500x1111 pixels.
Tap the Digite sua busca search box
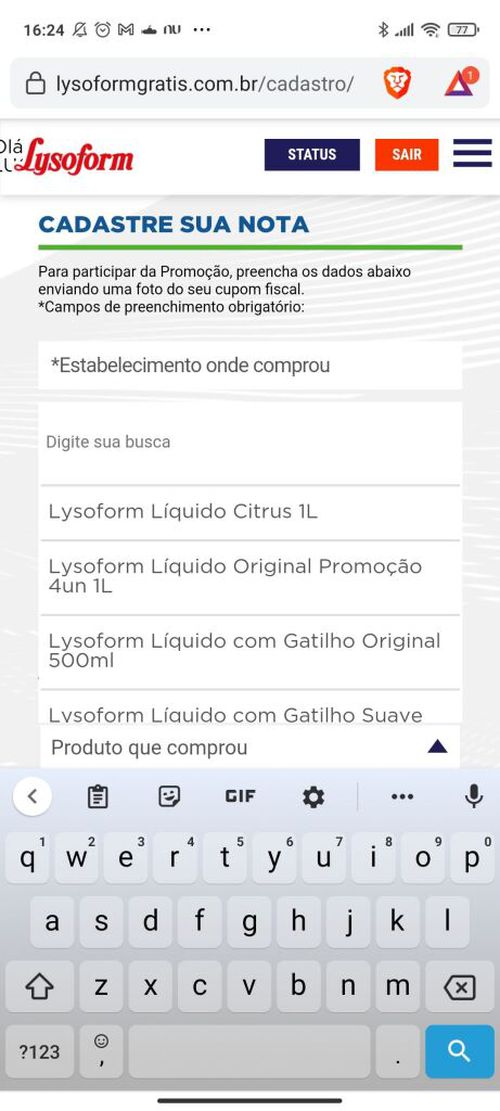250,443
